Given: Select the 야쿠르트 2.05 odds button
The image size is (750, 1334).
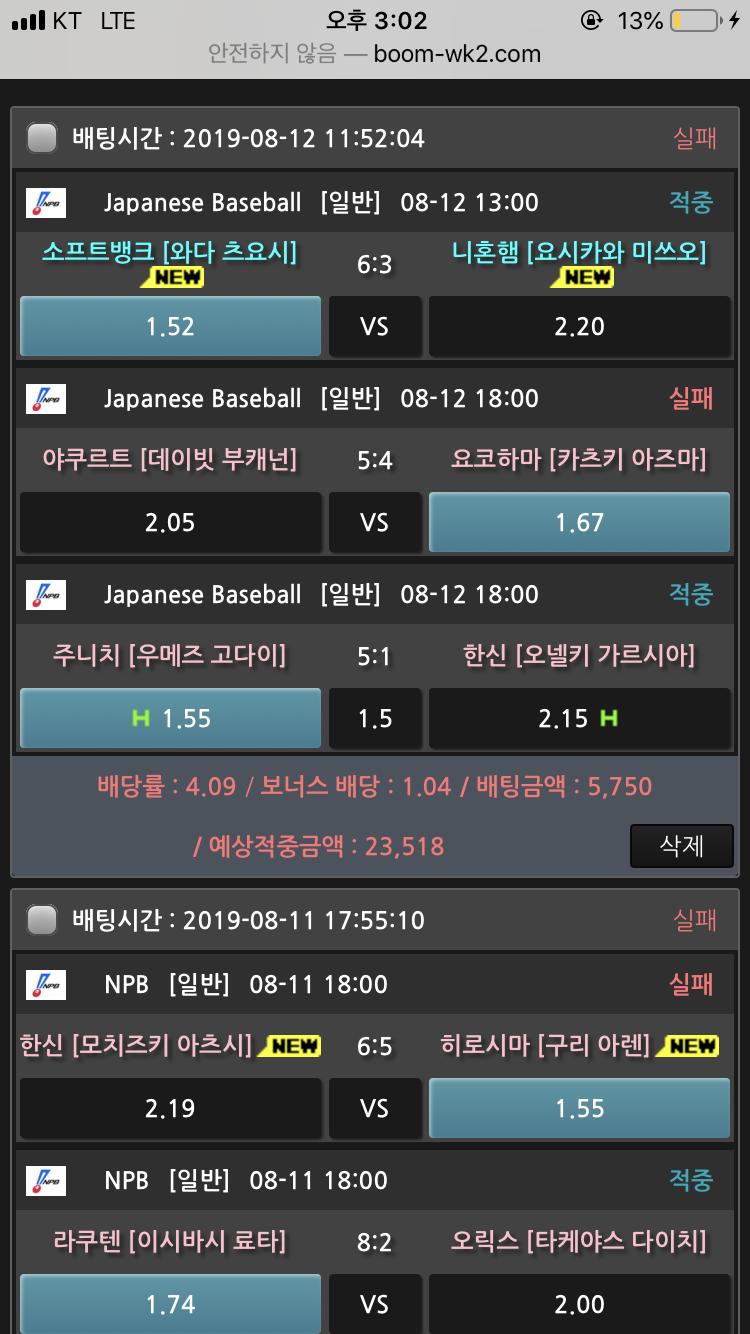Looking at the screenshot, I should tap(170, 523).
